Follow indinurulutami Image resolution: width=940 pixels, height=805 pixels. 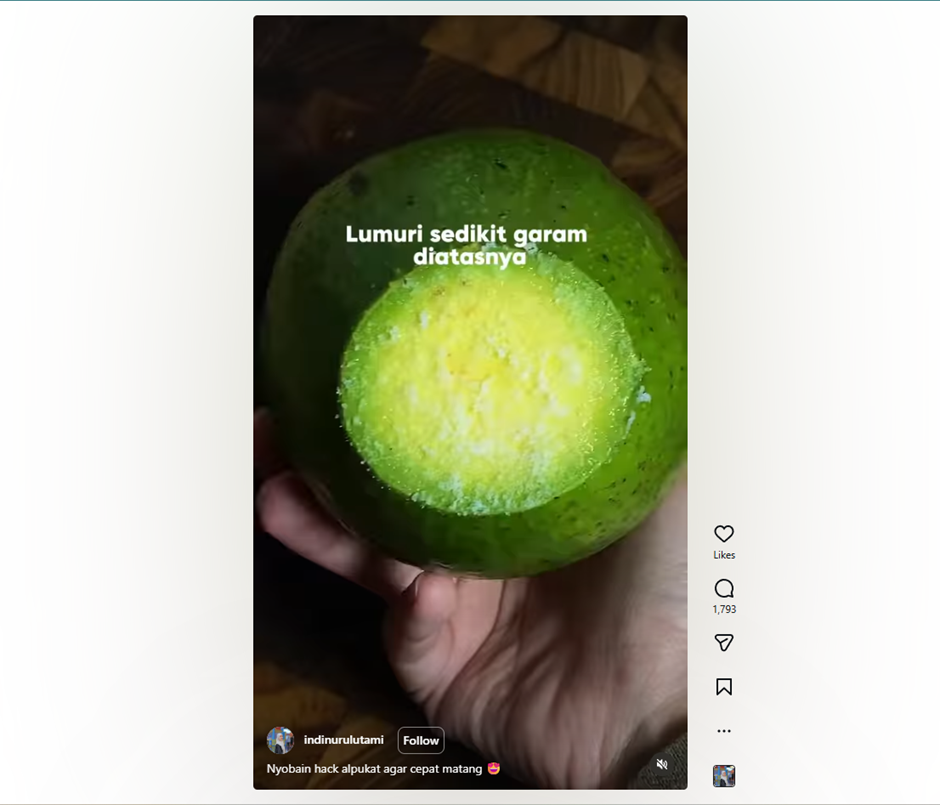pyautogui.click(x=421, y=741)
